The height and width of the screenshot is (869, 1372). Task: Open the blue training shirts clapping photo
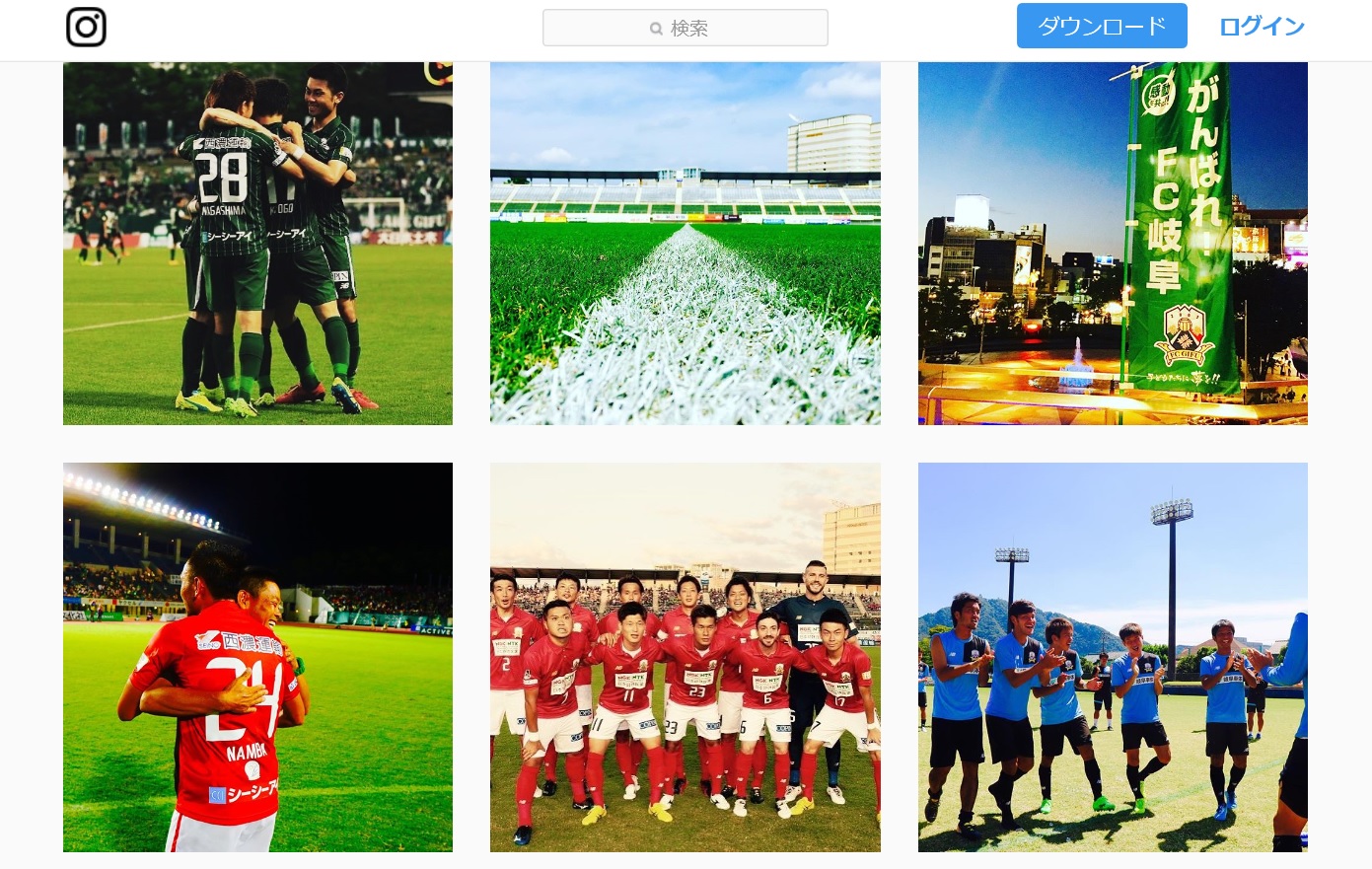click(1112, 657)
